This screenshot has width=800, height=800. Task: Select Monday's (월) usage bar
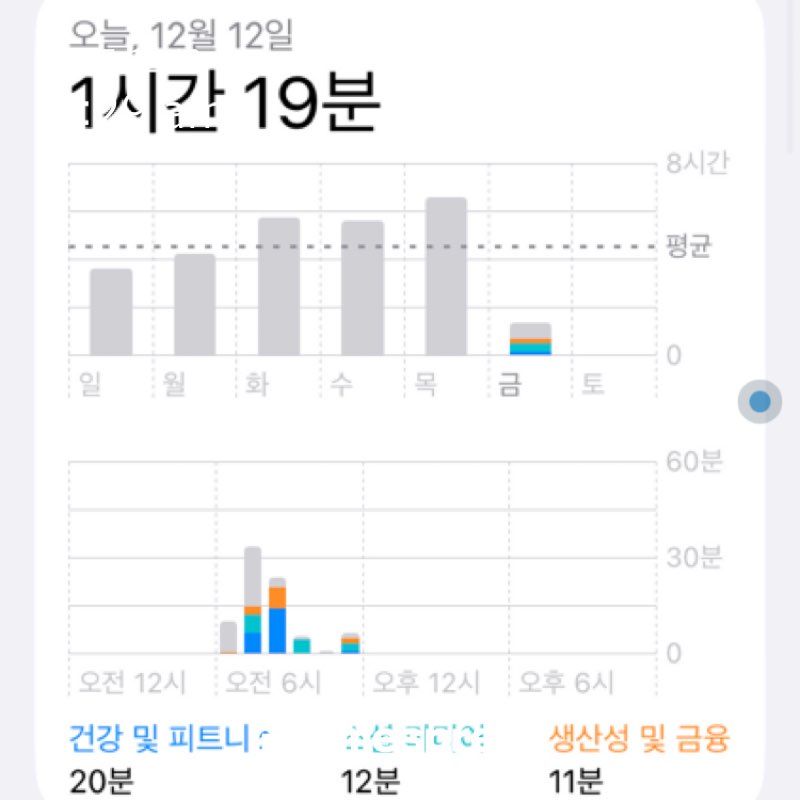(x=195, y=305)
